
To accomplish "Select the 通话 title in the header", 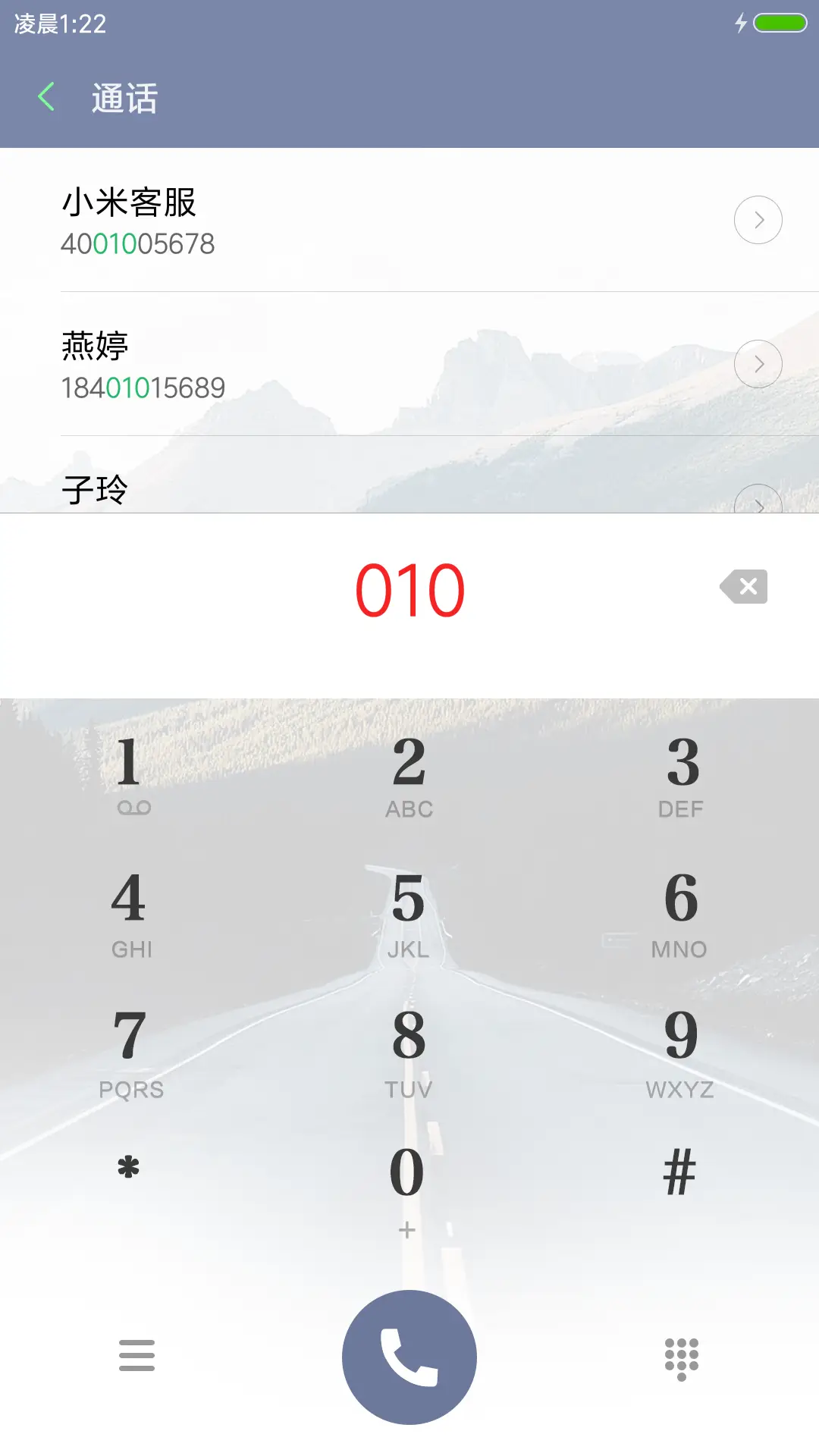I will click(x=123, y=99).
